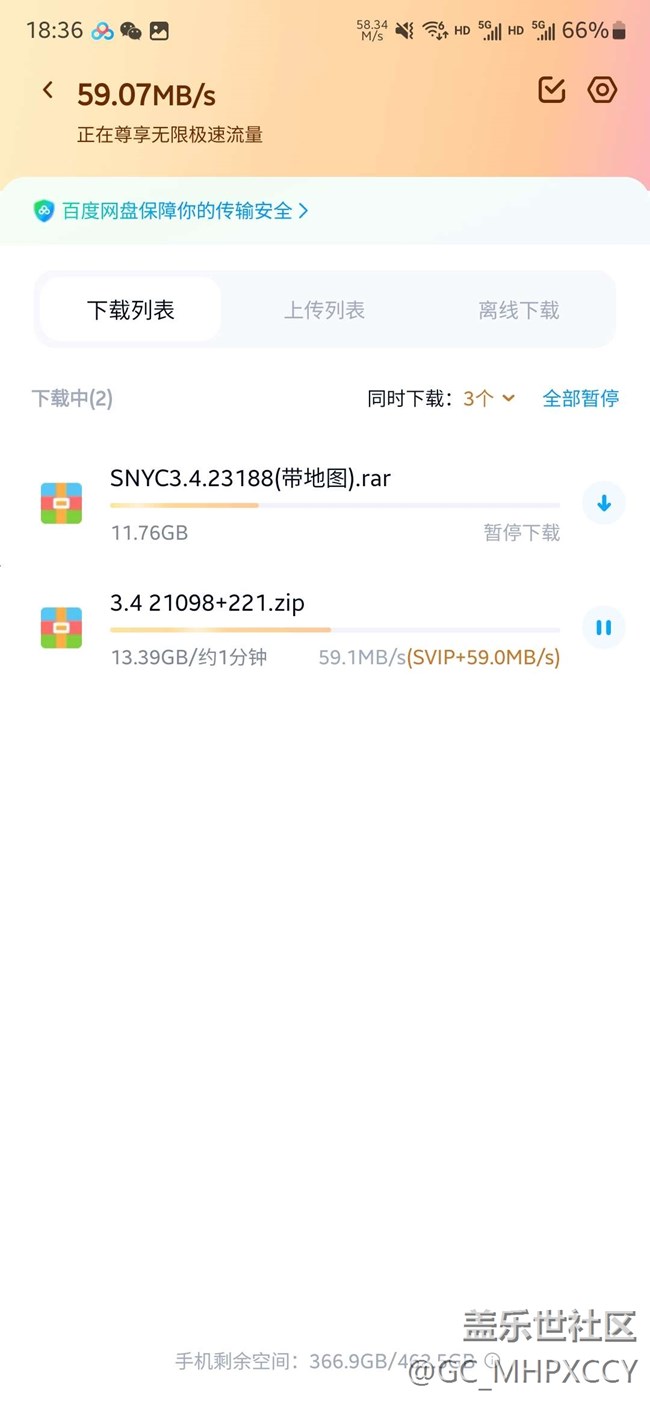Enter multi-select mode with the checkbox icon
Screen dimensions: 650x1408
tap(552, 90)
